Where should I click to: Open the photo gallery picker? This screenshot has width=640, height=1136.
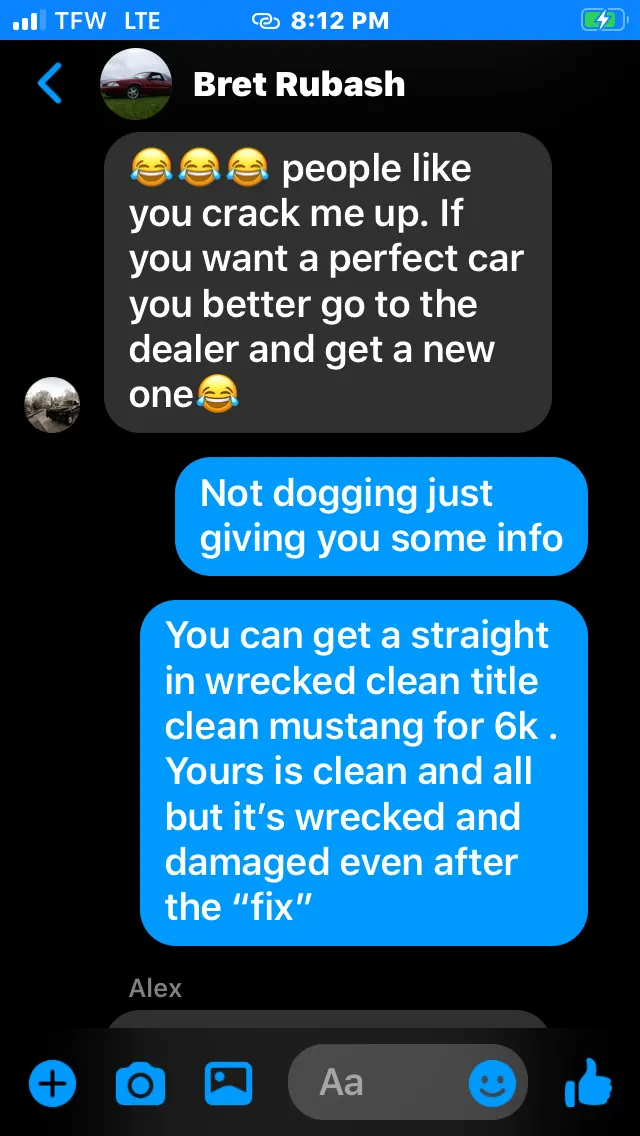point(228,1083)
